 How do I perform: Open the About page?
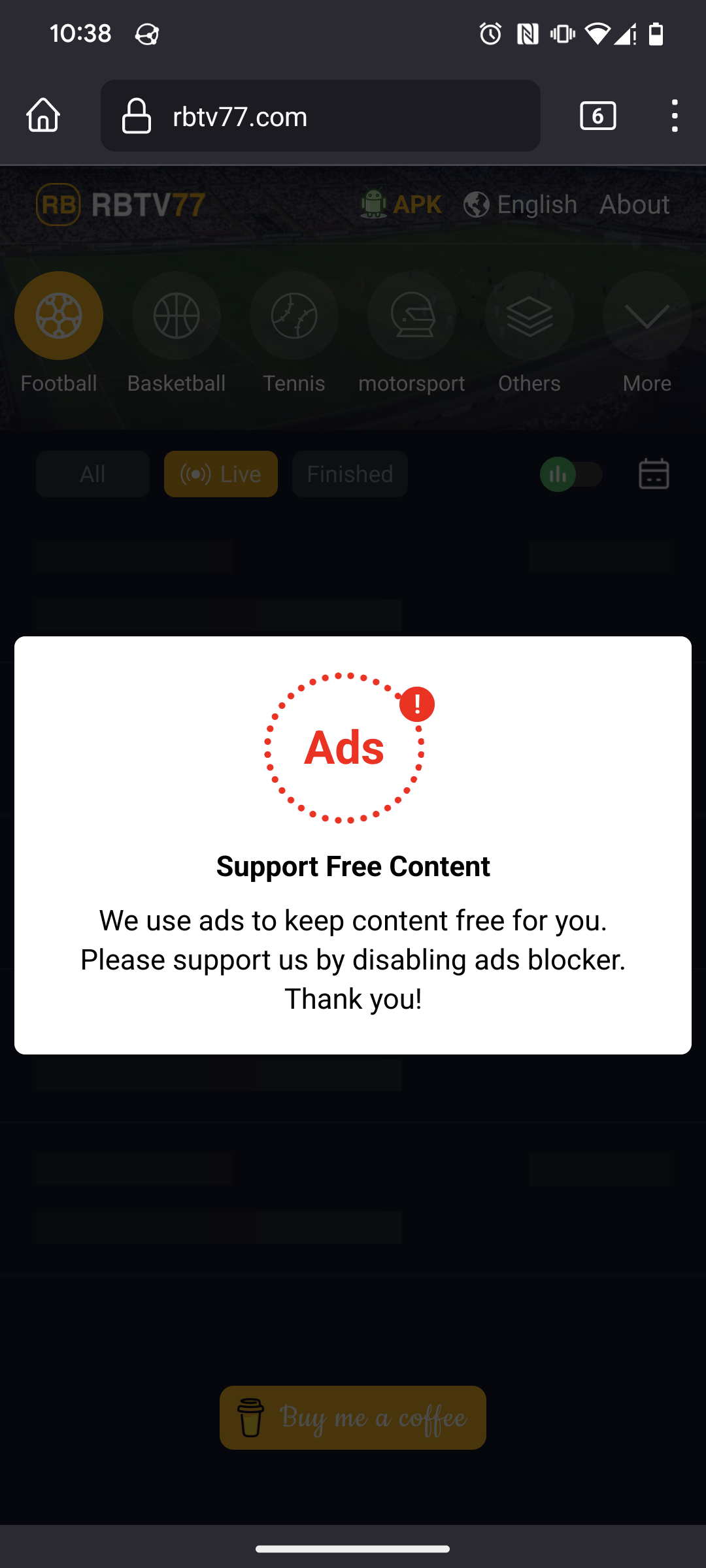click(x=634, y=204)
